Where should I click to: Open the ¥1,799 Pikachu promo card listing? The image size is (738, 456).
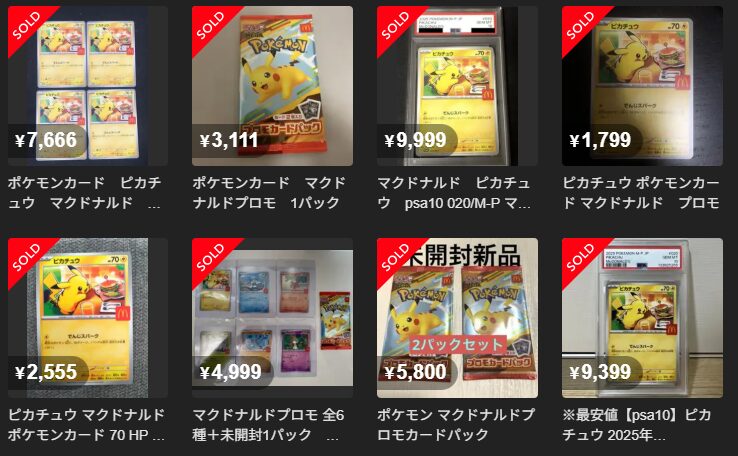(642, 85)
